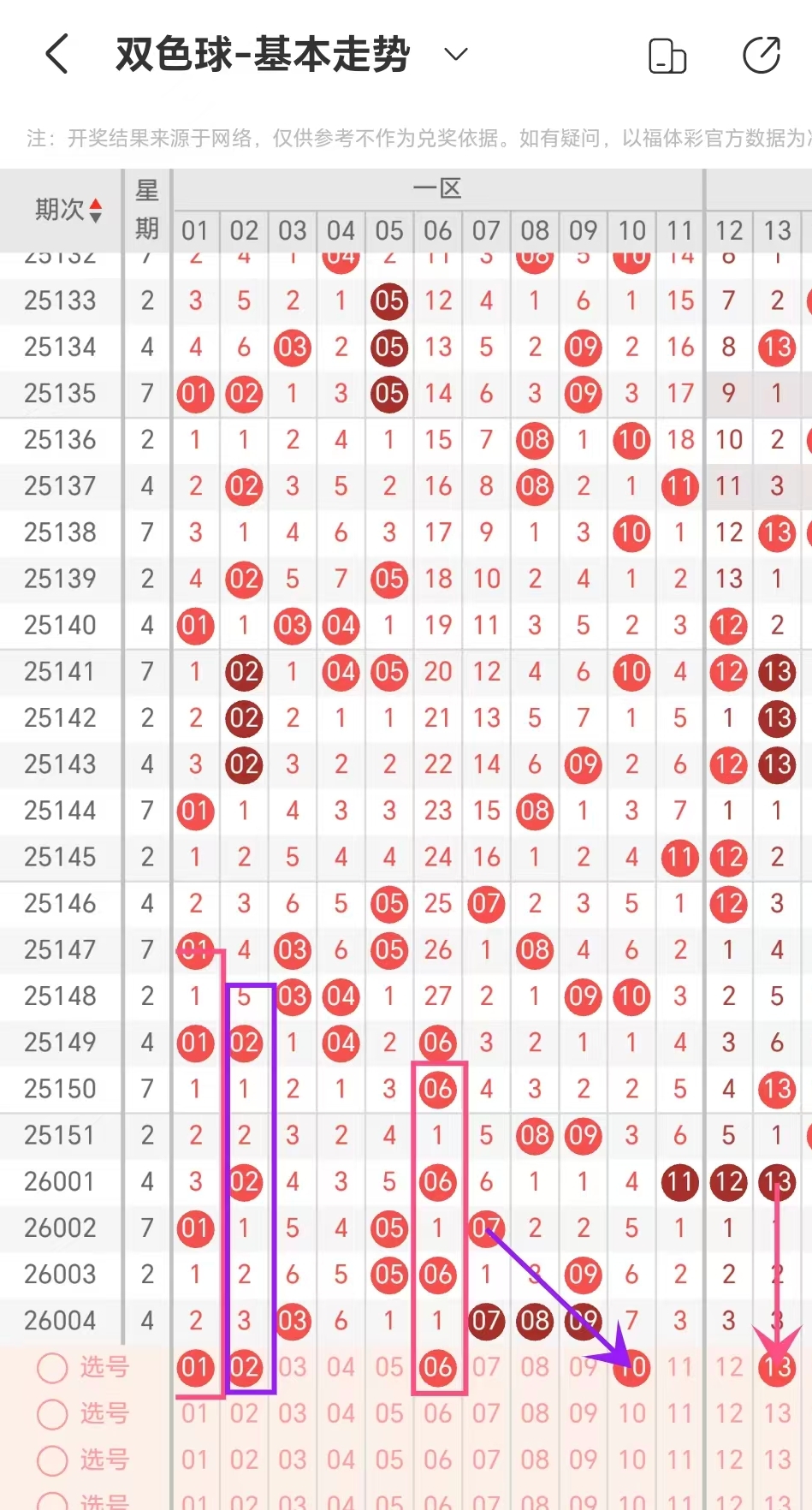Sort the table by 期次
The height and width of the screenshot is (1510, 812).
click(68, 210)
